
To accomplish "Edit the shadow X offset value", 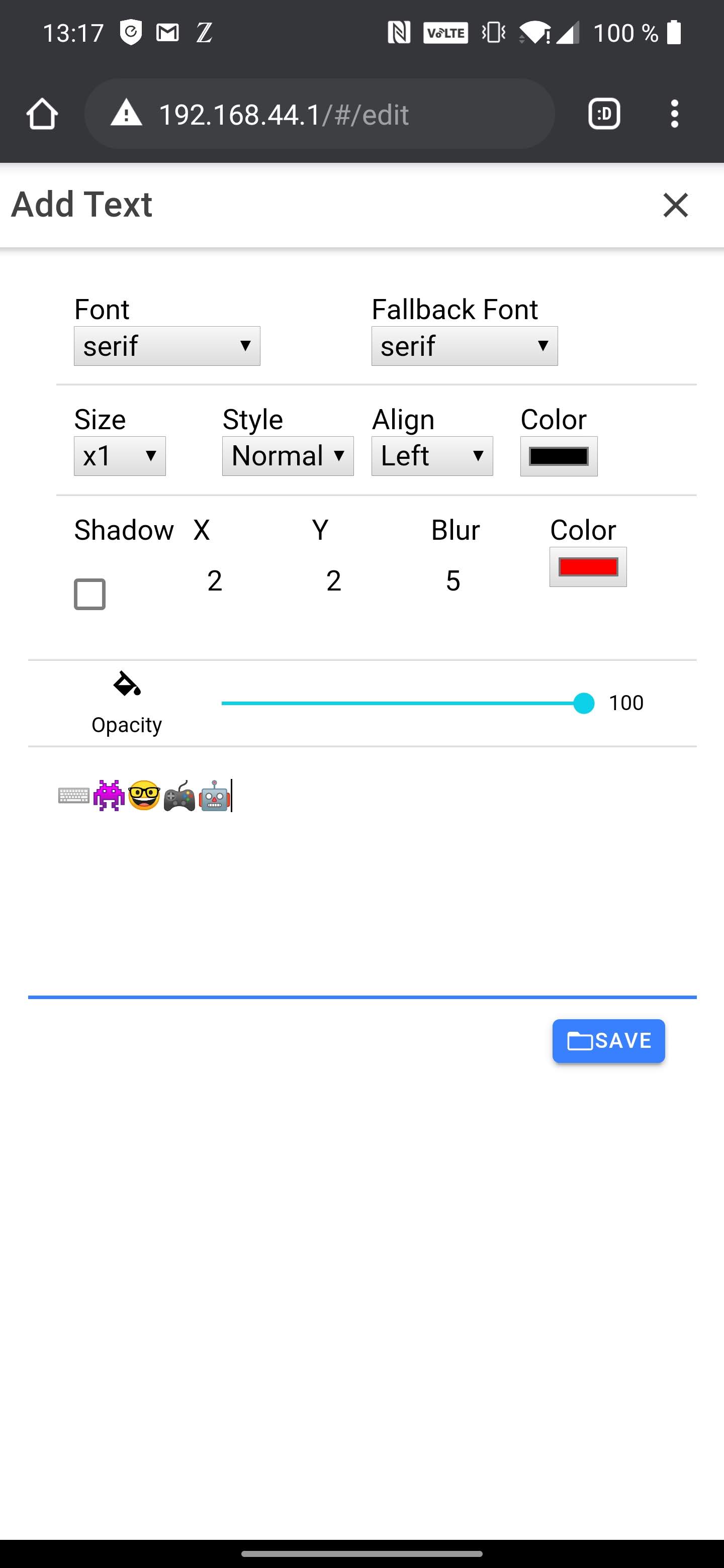I will coord(214,580).
